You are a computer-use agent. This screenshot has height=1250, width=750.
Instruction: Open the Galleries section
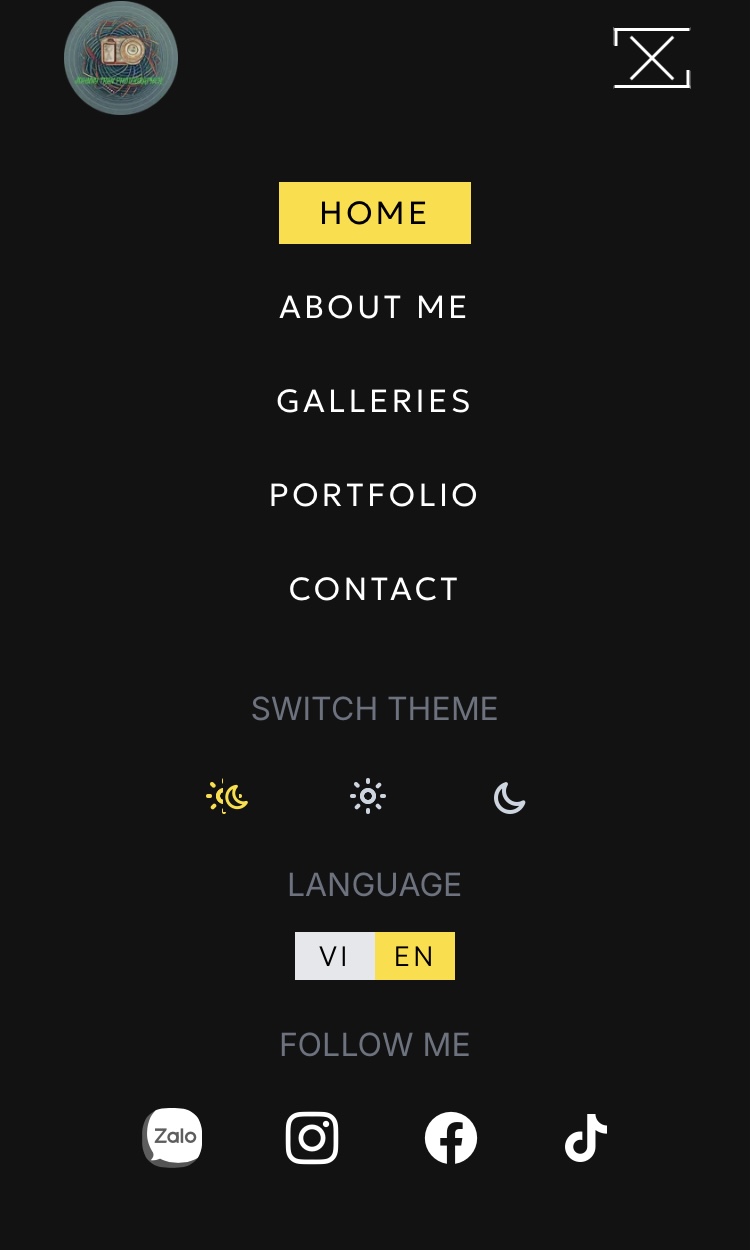click(374, 401)
